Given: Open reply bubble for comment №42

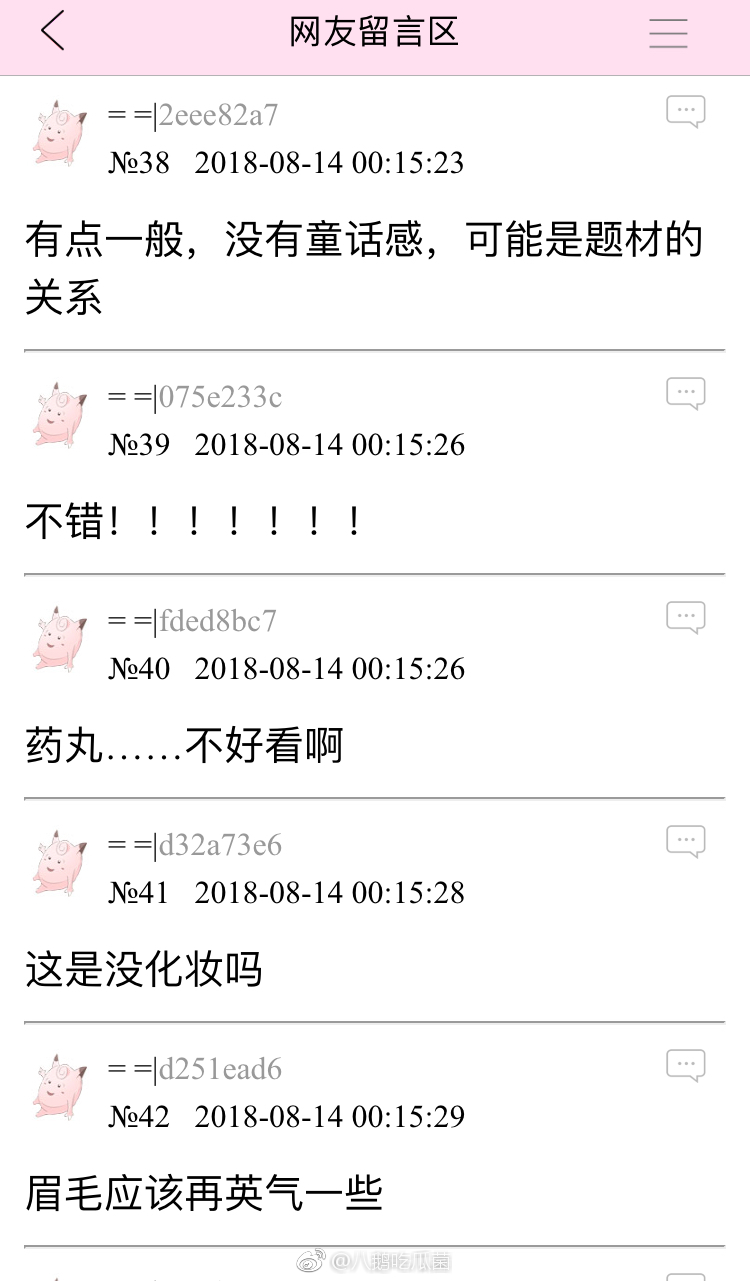Looking at the screenshot, I should [686, 1066].
